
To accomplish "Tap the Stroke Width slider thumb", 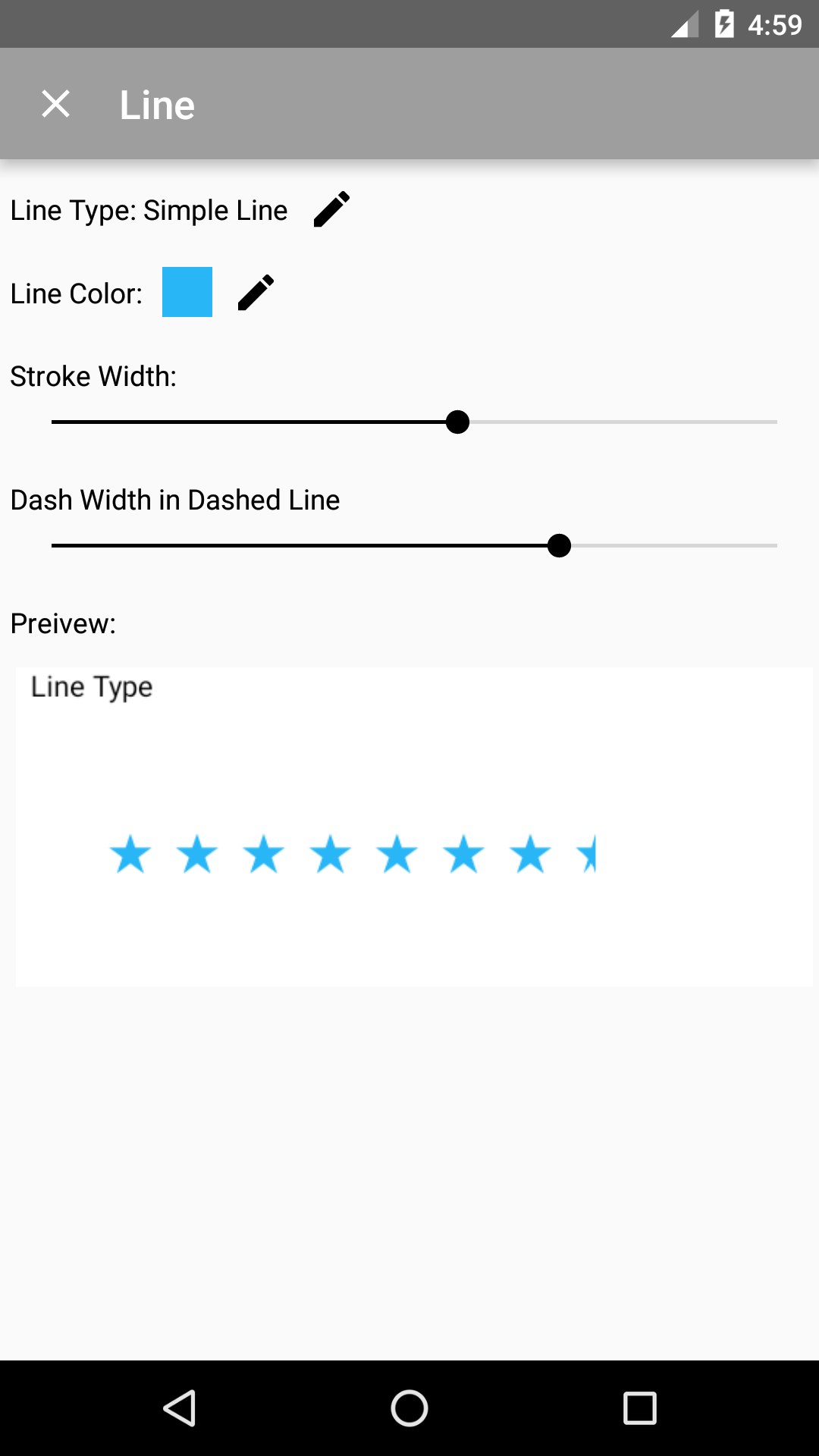I will [x=458, y=422].
